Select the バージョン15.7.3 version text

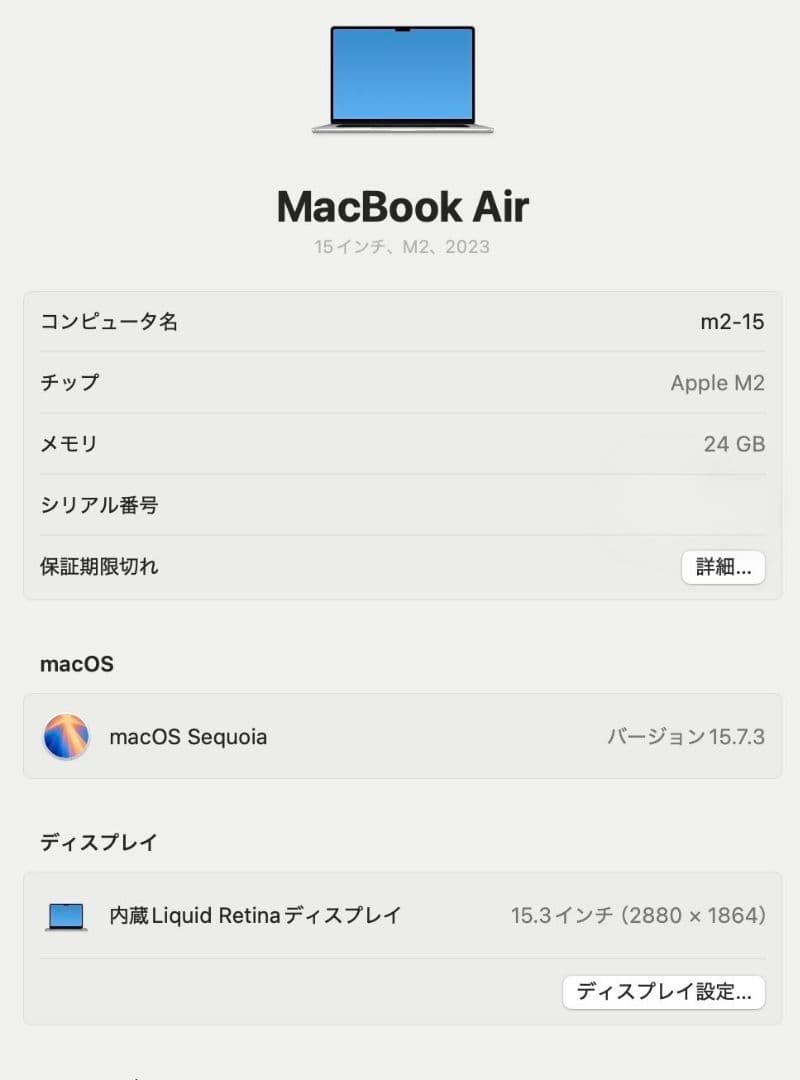(687, 736)
